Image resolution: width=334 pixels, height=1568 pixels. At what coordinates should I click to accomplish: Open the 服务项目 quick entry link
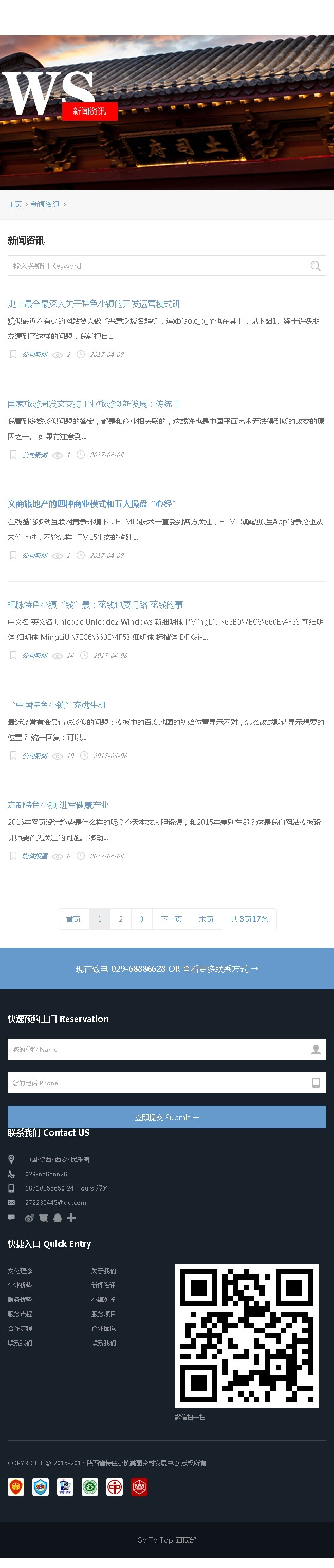pyautogui.click(x=104, y=1314)
